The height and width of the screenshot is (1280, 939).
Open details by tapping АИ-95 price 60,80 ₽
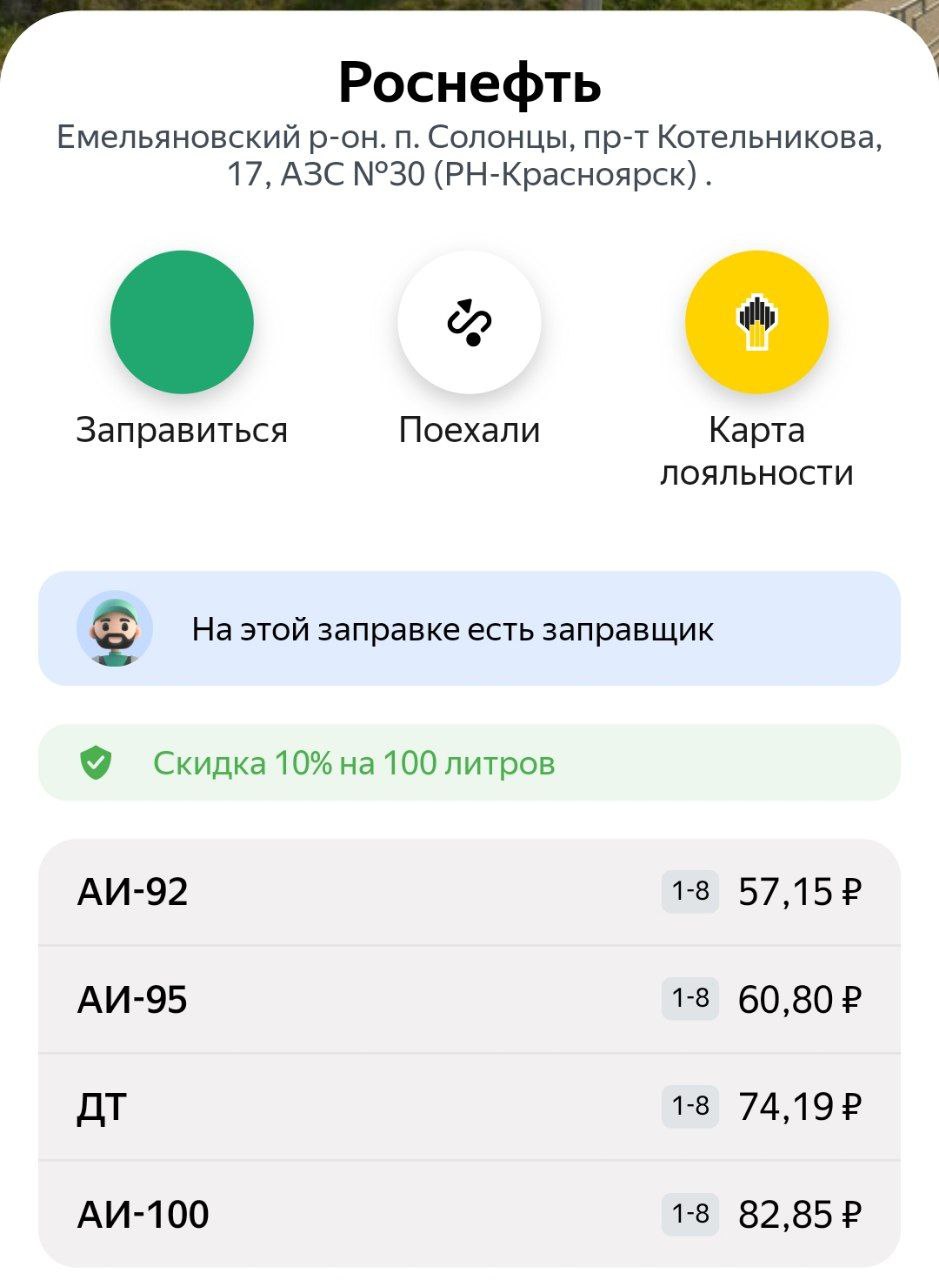coord(801,998)
